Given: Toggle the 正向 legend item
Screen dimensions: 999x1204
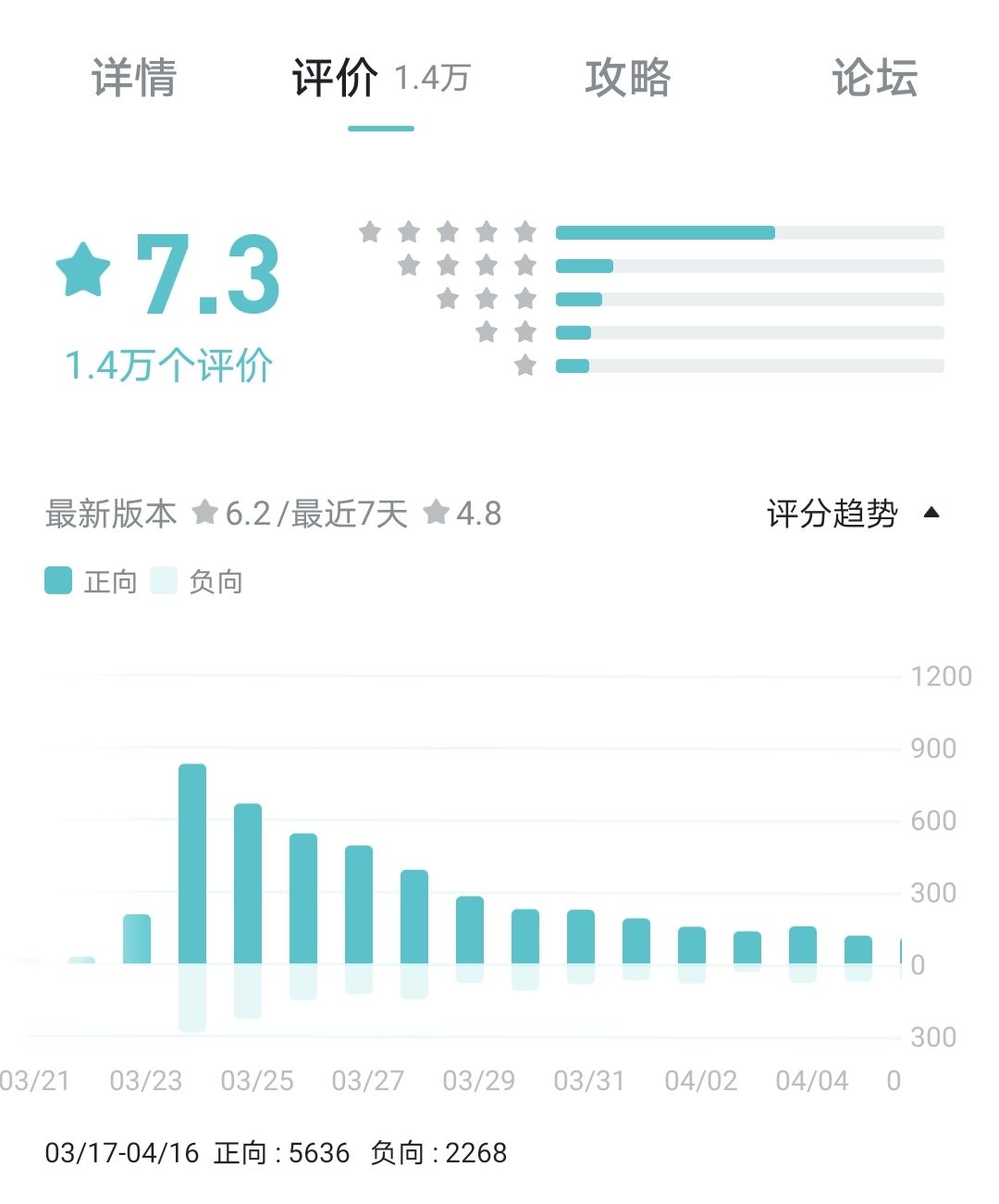Looking at the screenshot, I should coord(111,581).
